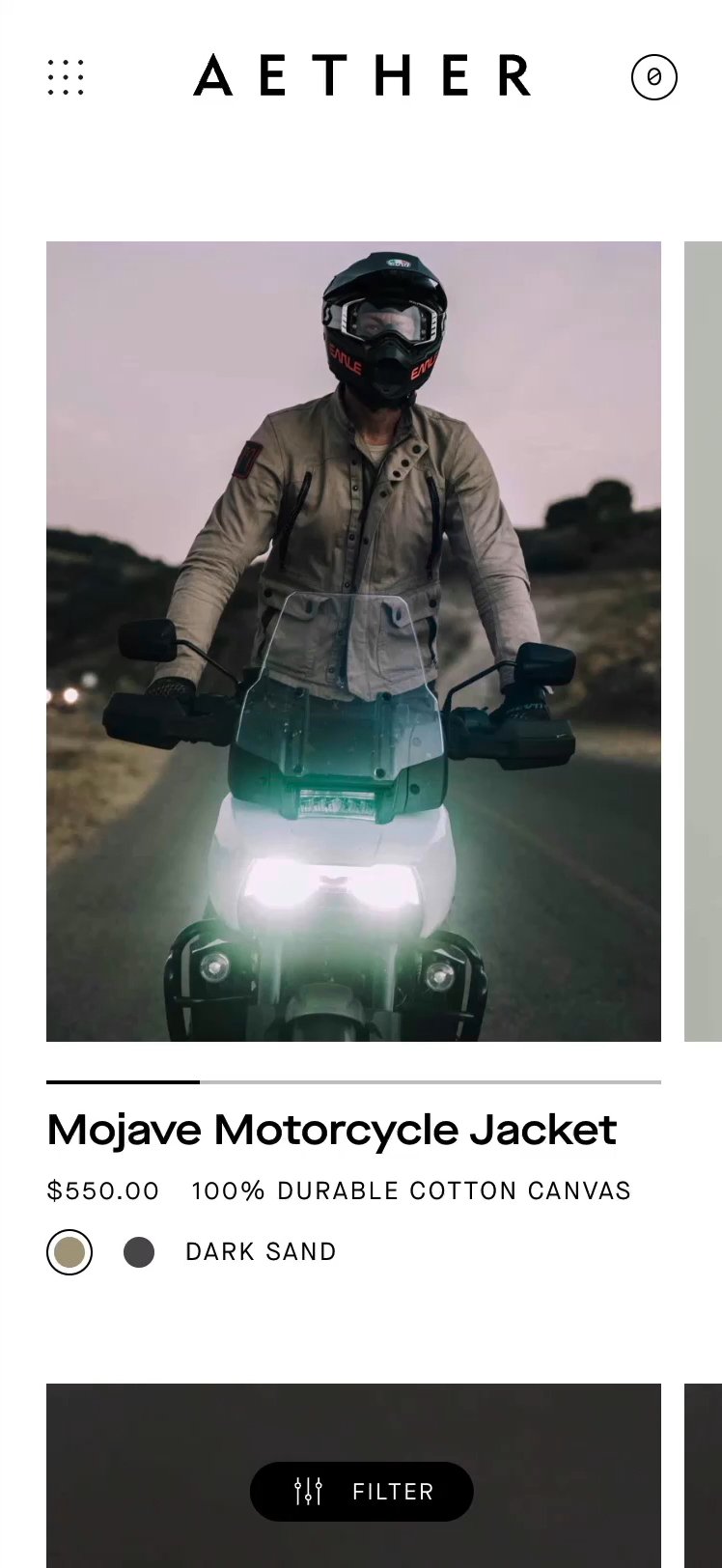Open the Filter options
722x1568 pixels.
(361, 1492)
